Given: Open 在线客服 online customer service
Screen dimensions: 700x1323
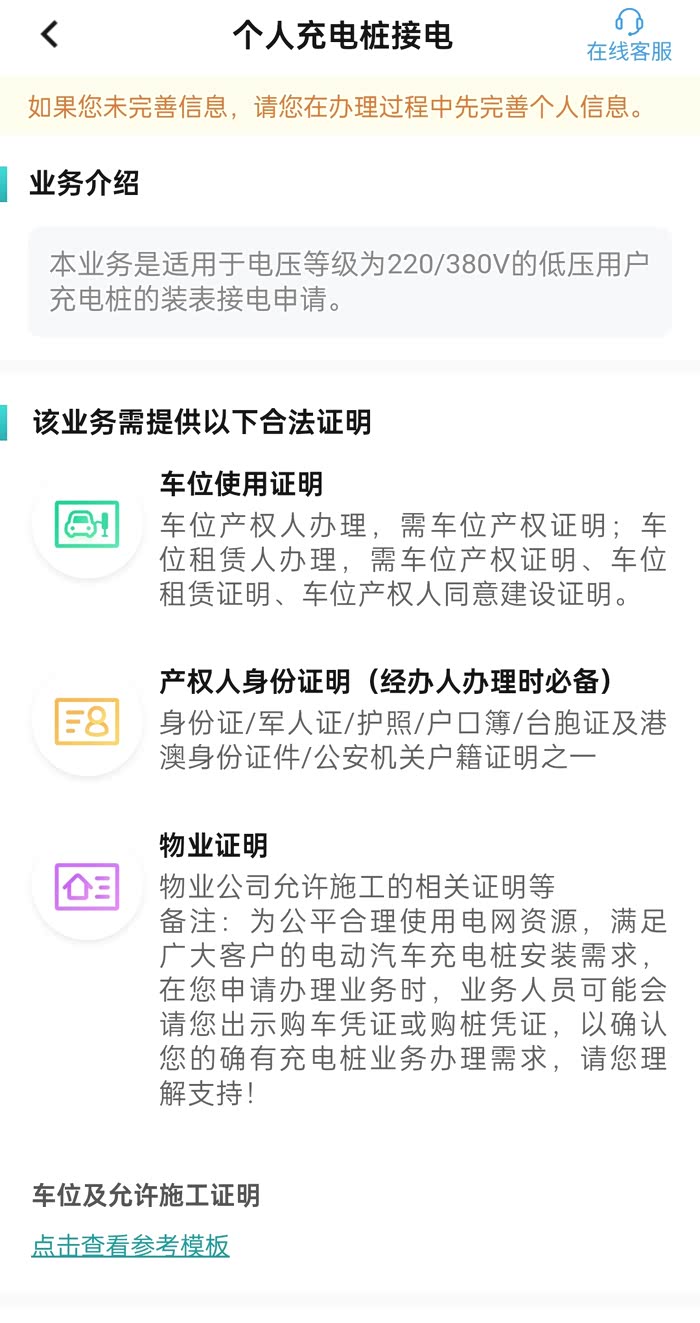Looking at the screenshot, I should pyautogui.click(x=629, y=36).
